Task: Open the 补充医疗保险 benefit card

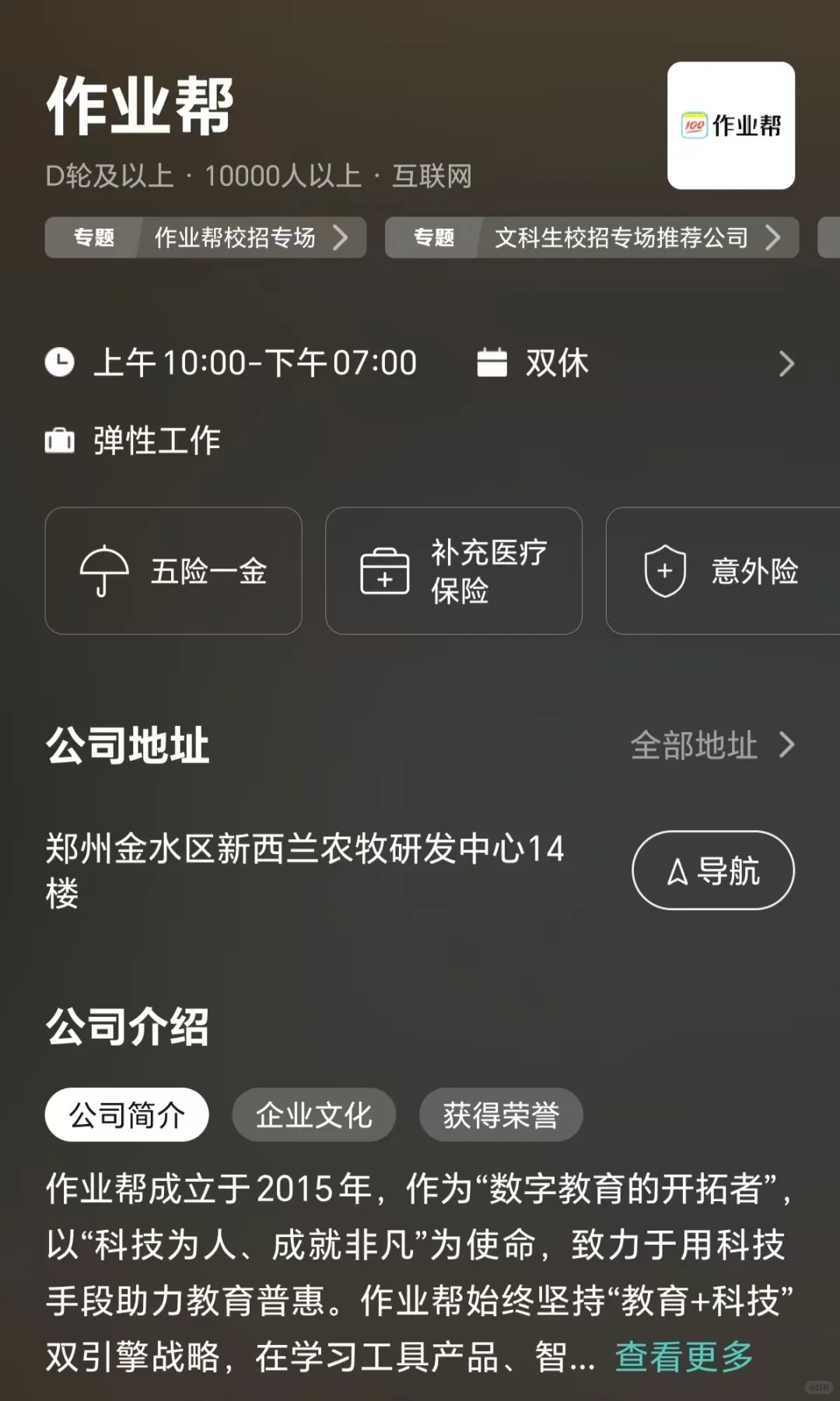Action: coord(453,571)
